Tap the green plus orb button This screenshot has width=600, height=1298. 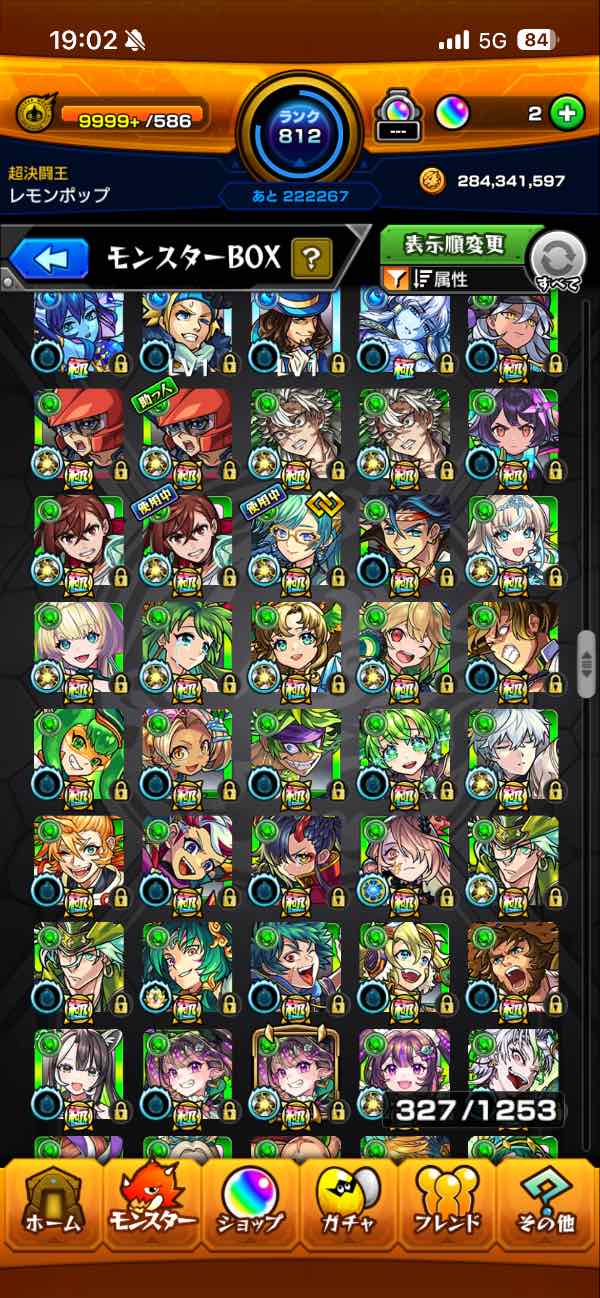(567, 114)
